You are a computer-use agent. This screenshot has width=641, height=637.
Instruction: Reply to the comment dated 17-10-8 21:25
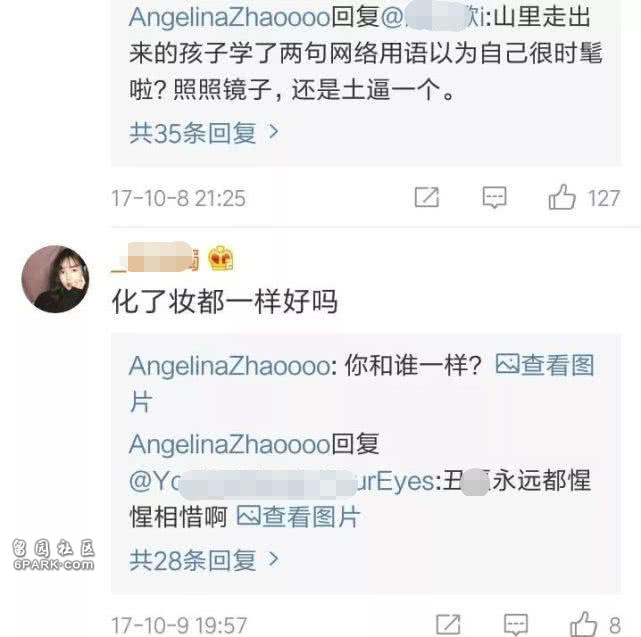pyautogui.click(x=494, y=197)
